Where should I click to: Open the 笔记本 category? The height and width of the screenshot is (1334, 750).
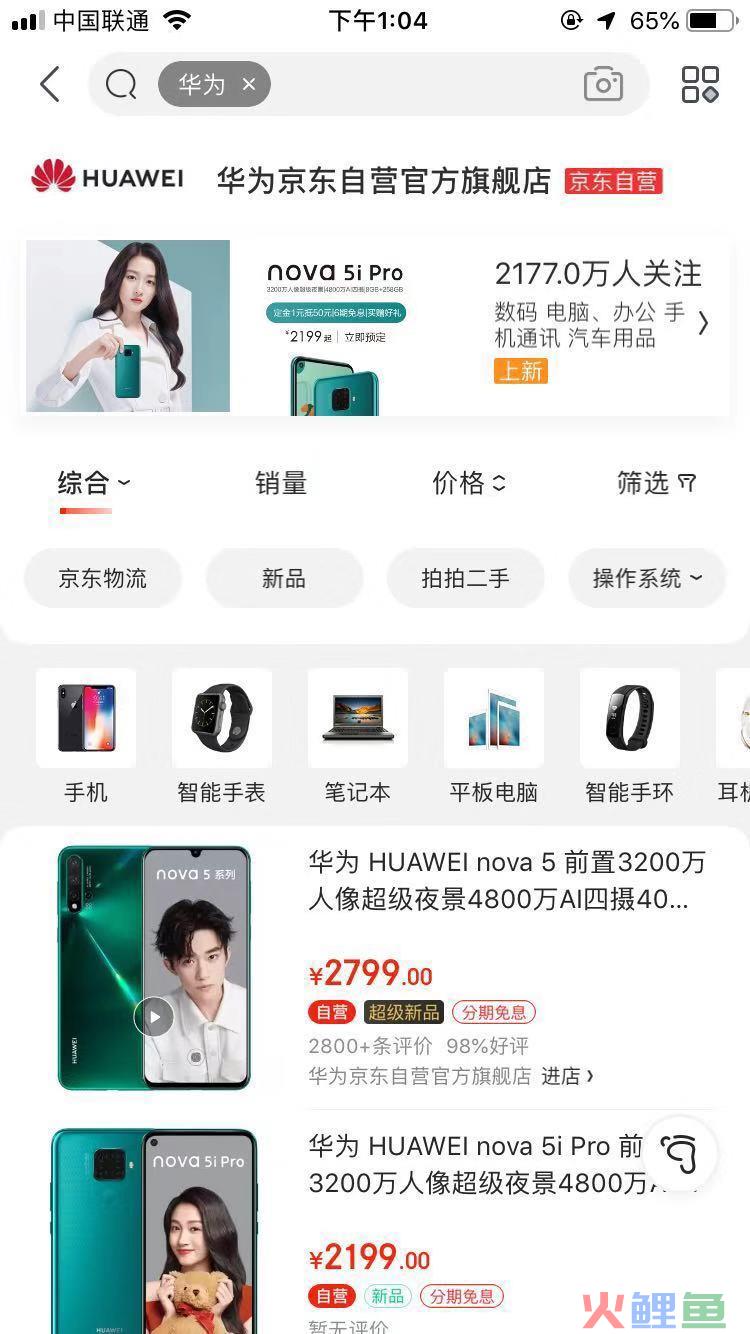[358, 737]
